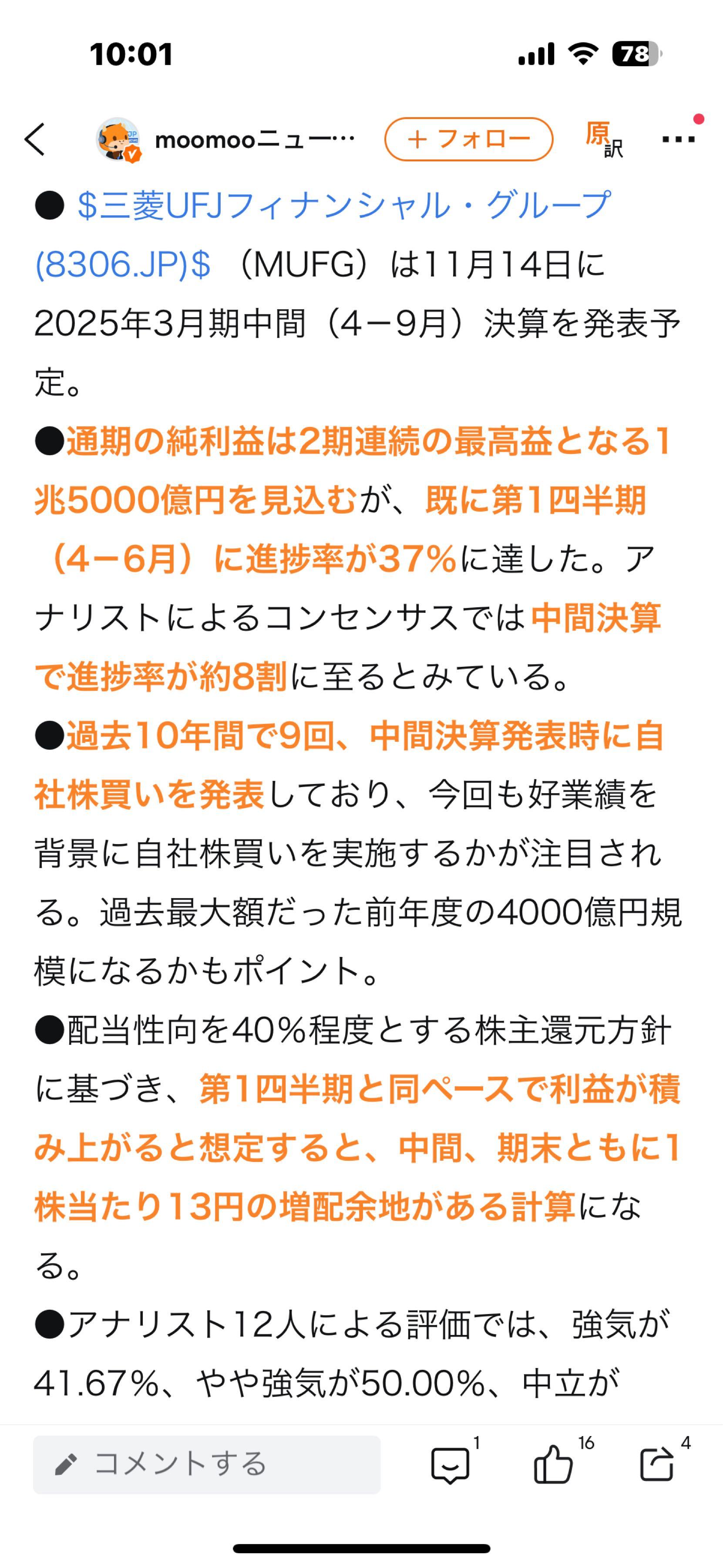The width and height of the screenshot is (723, 1568).
Task: View the comments on this post
Action: (x=451, y=1464)
